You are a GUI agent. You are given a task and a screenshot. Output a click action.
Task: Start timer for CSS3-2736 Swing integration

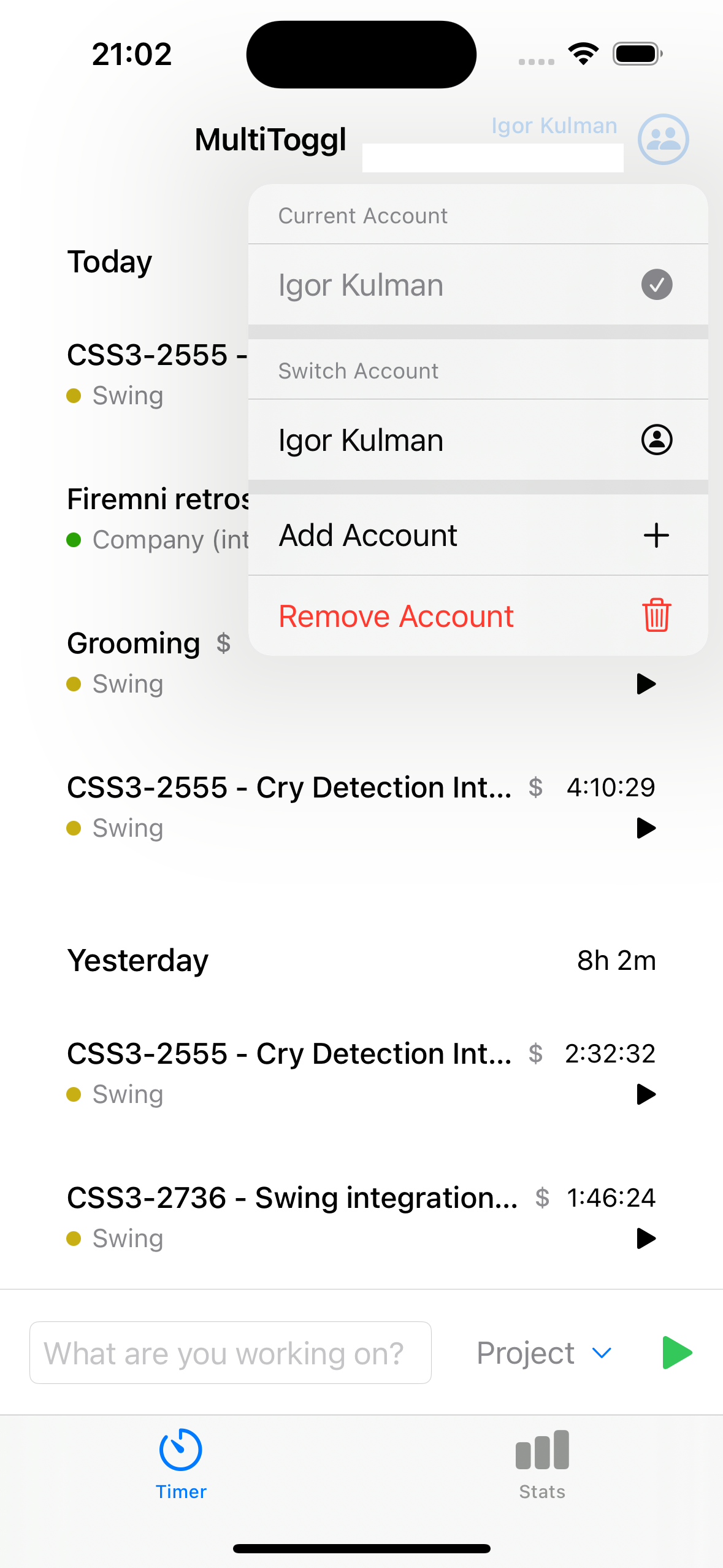click(646, 1239)
